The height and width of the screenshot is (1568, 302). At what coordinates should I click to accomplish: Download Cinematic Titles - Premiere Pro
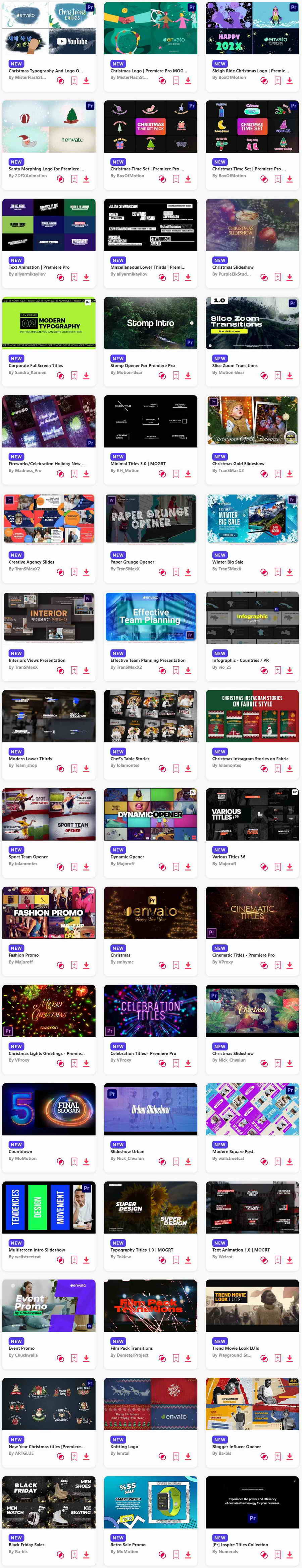coord(290,965)
